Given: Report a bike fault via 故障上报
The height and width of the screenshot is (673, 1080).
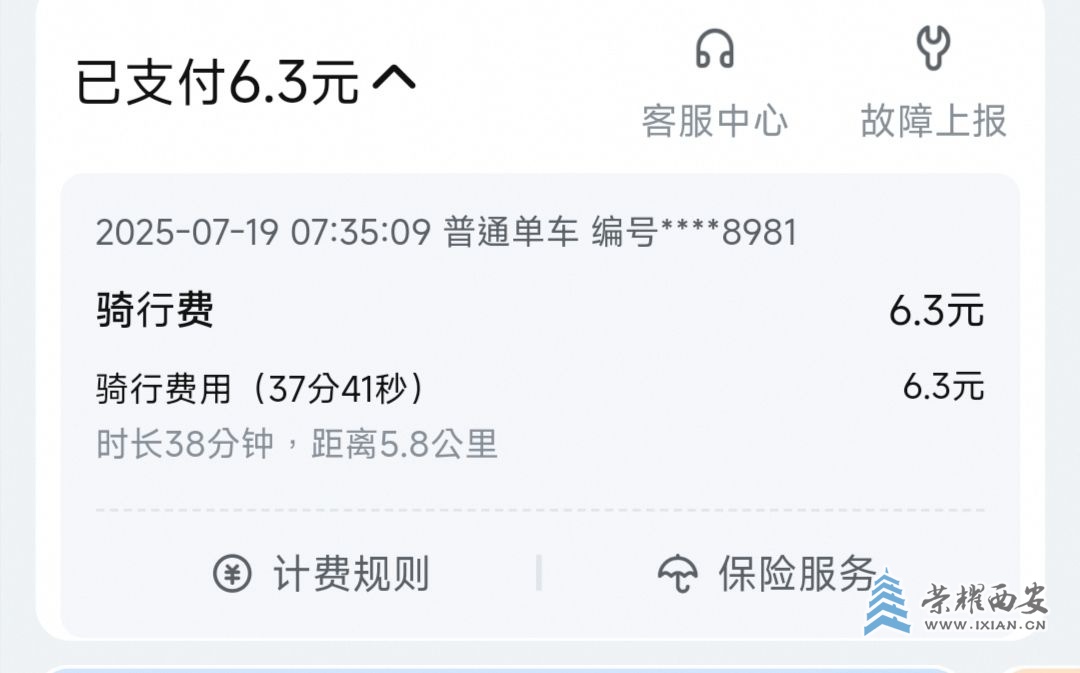Looking at the screenshot, I should [933, 85].
